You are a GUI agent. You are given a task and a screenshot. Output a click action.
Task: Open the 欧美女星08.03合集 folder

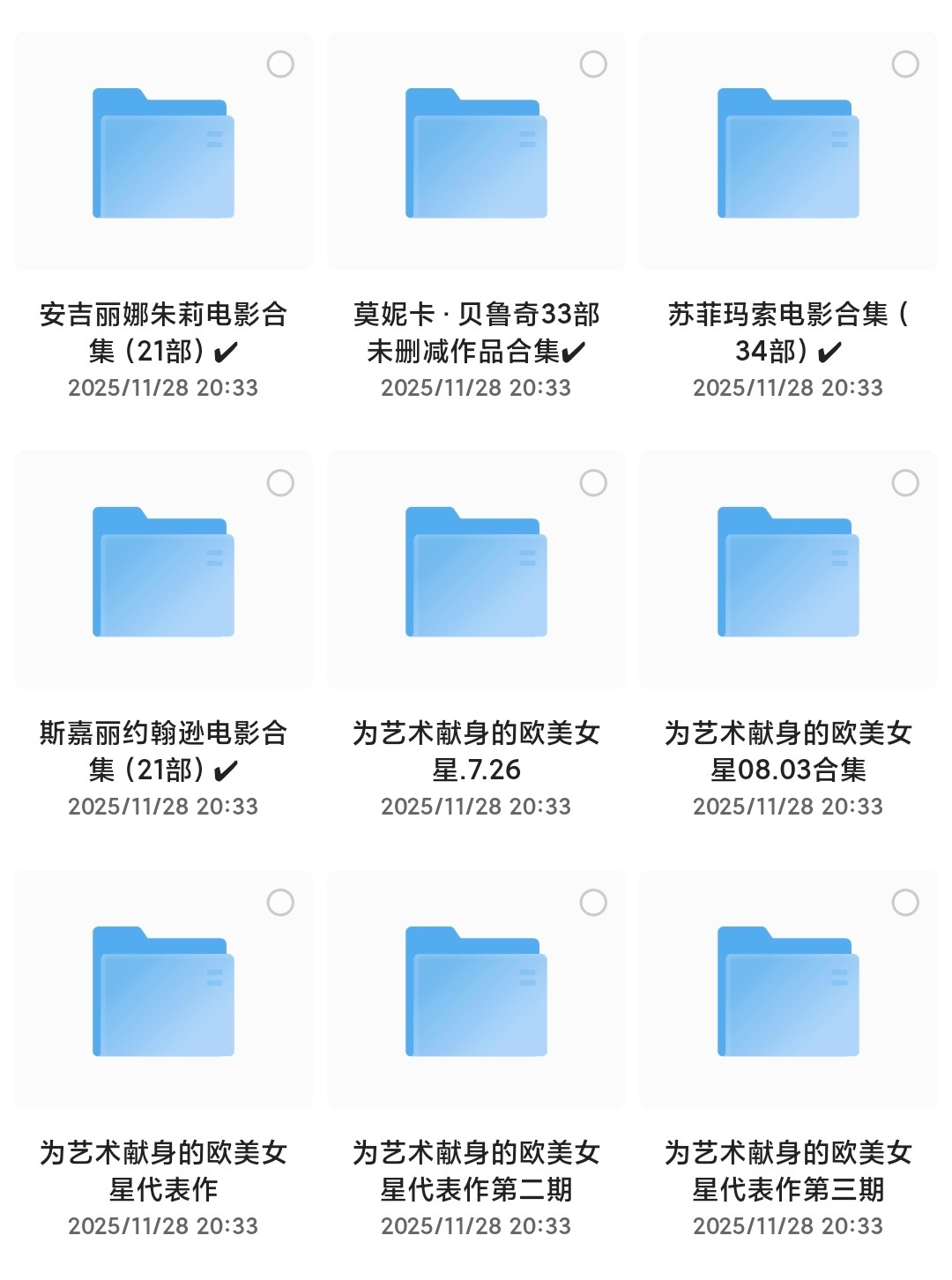788,572
